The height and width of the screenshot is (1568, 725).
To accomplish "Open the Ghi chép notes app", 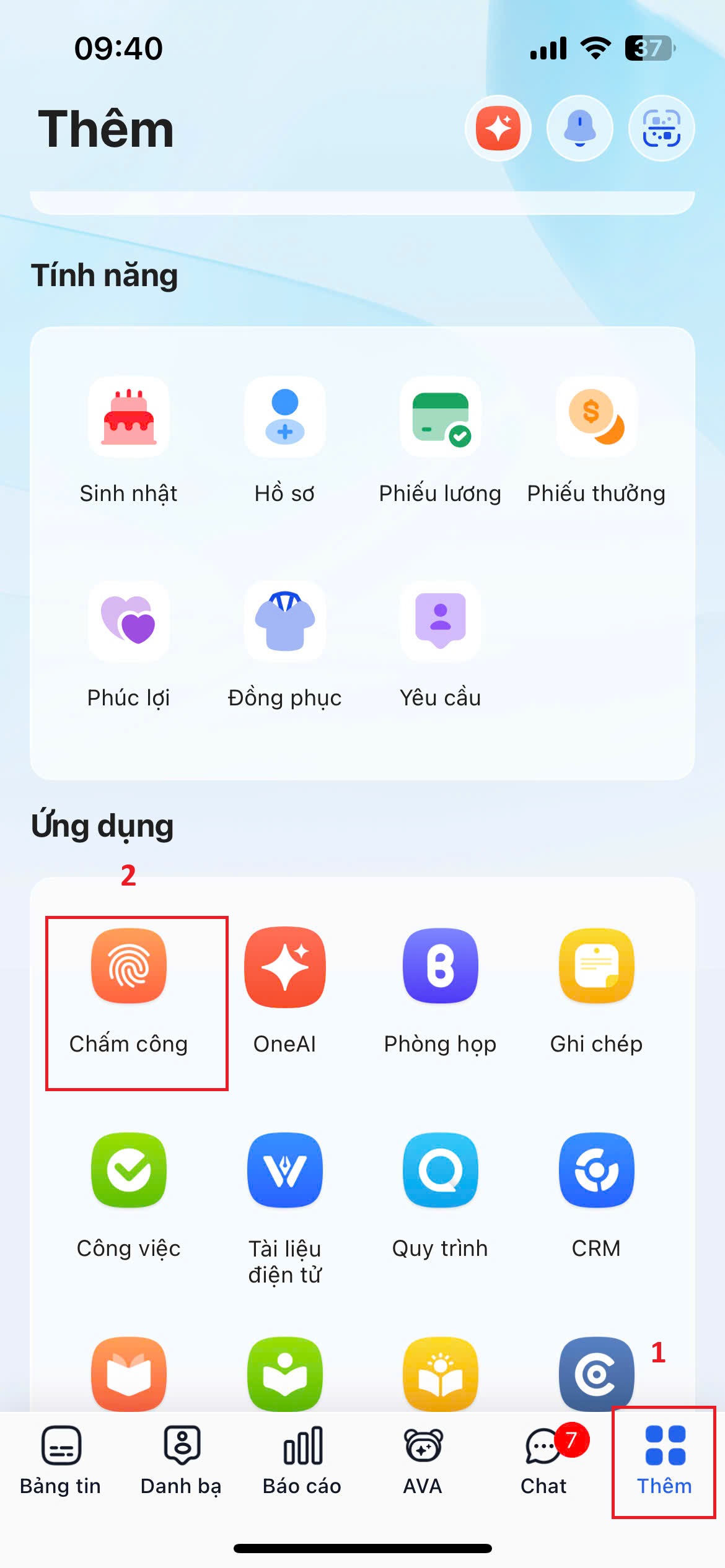I will [596, 966].
